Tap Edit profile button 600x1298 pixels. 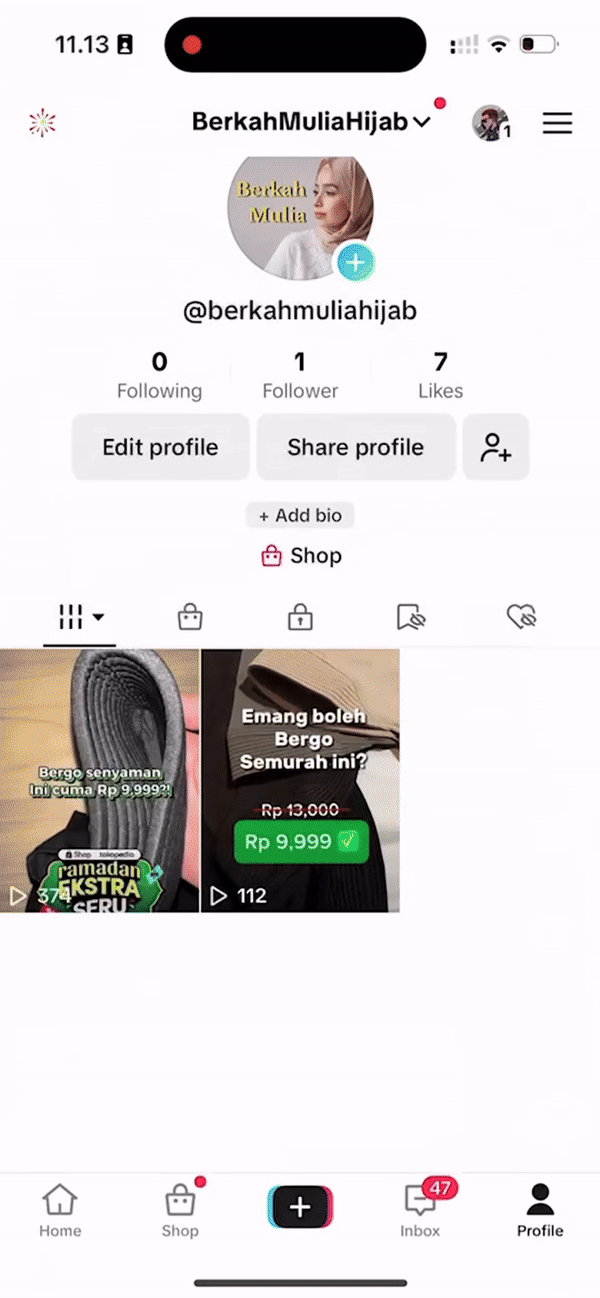(160, 447)
